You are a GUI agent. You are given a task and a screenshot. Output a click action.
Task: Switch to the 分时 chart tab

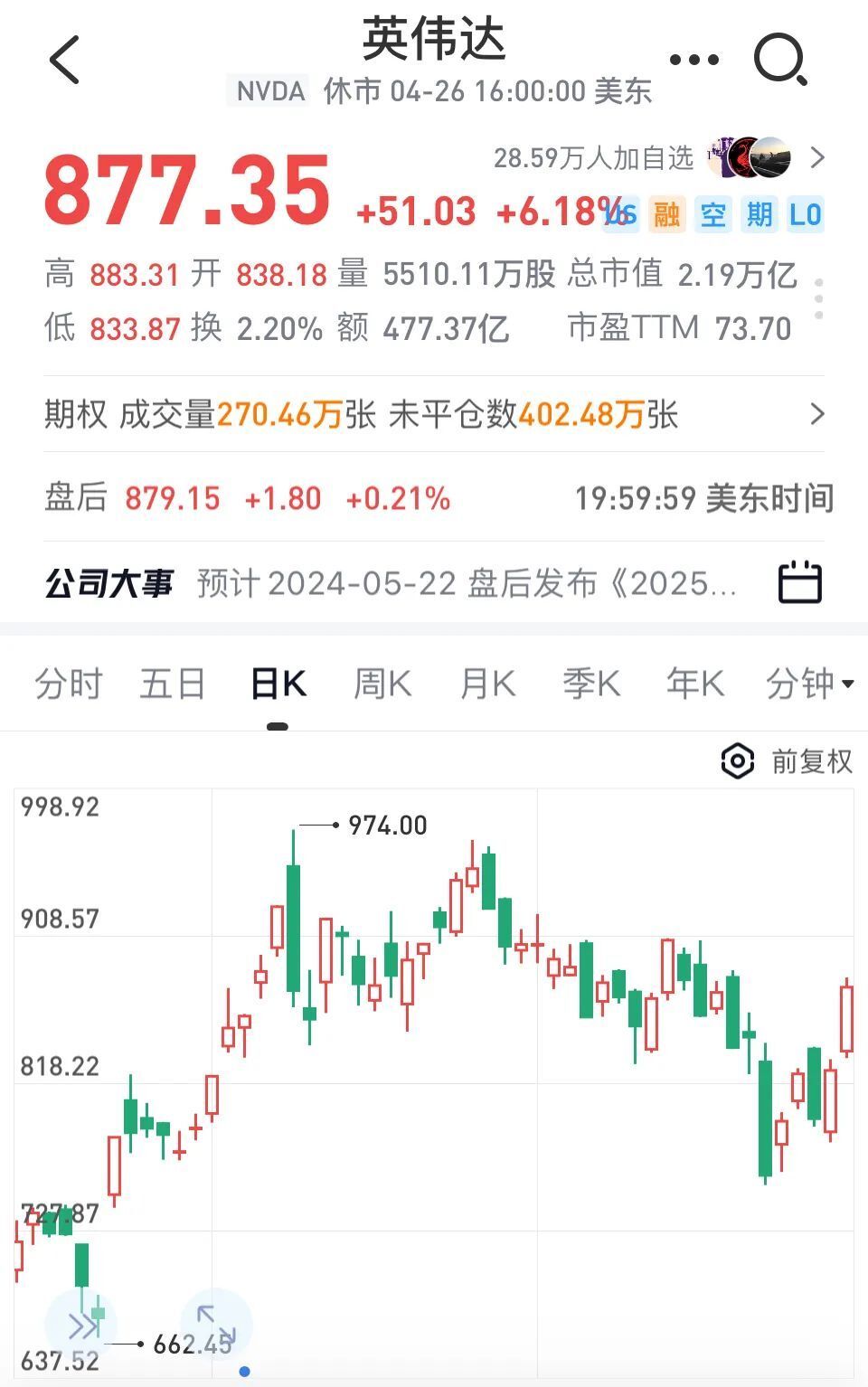click(x=69, y=684)
